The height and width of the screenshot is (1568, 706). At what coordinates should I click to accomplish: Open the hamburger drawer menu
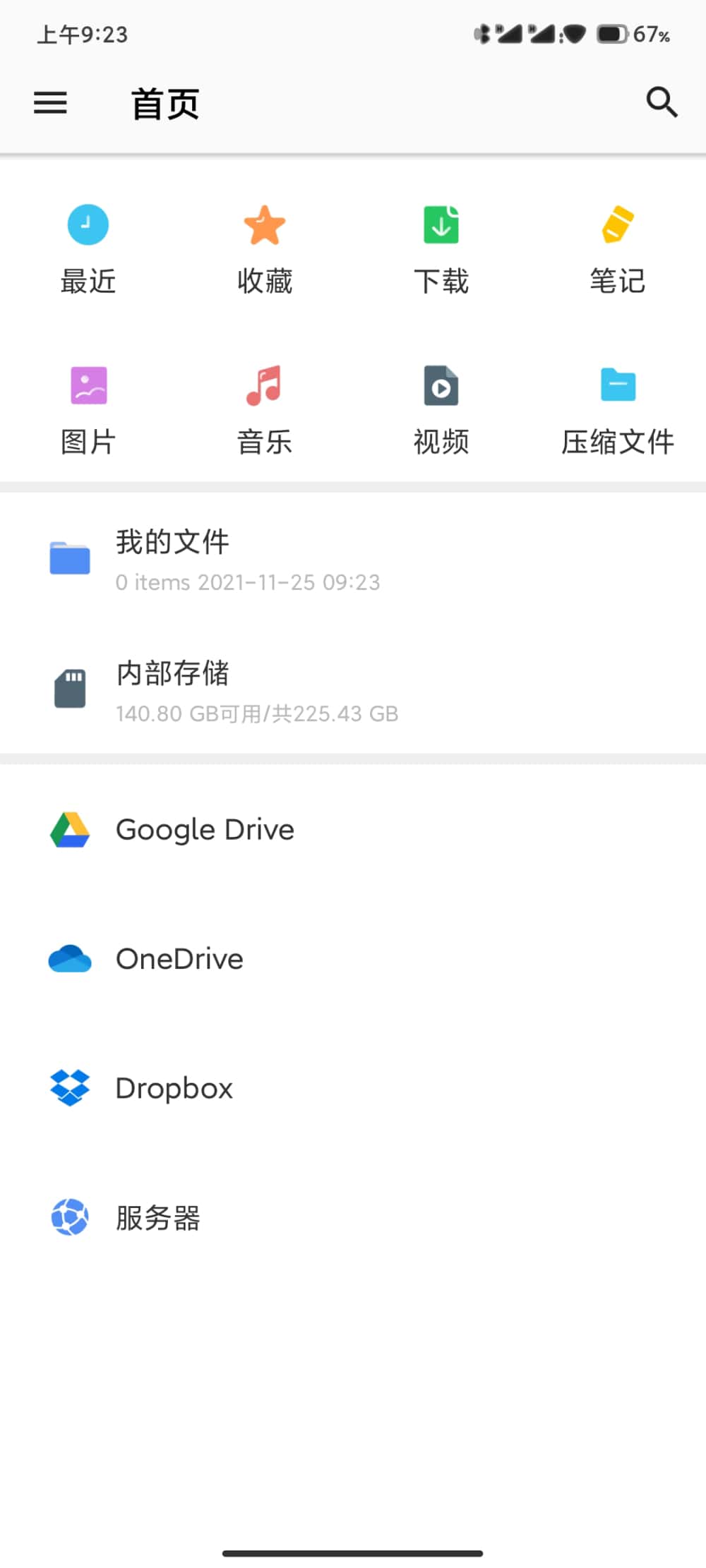[50, 103]
